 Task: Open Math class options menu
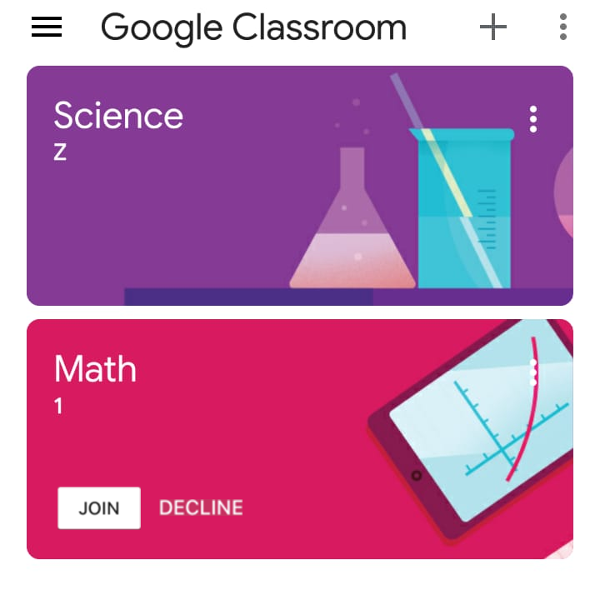pos(534,372)
